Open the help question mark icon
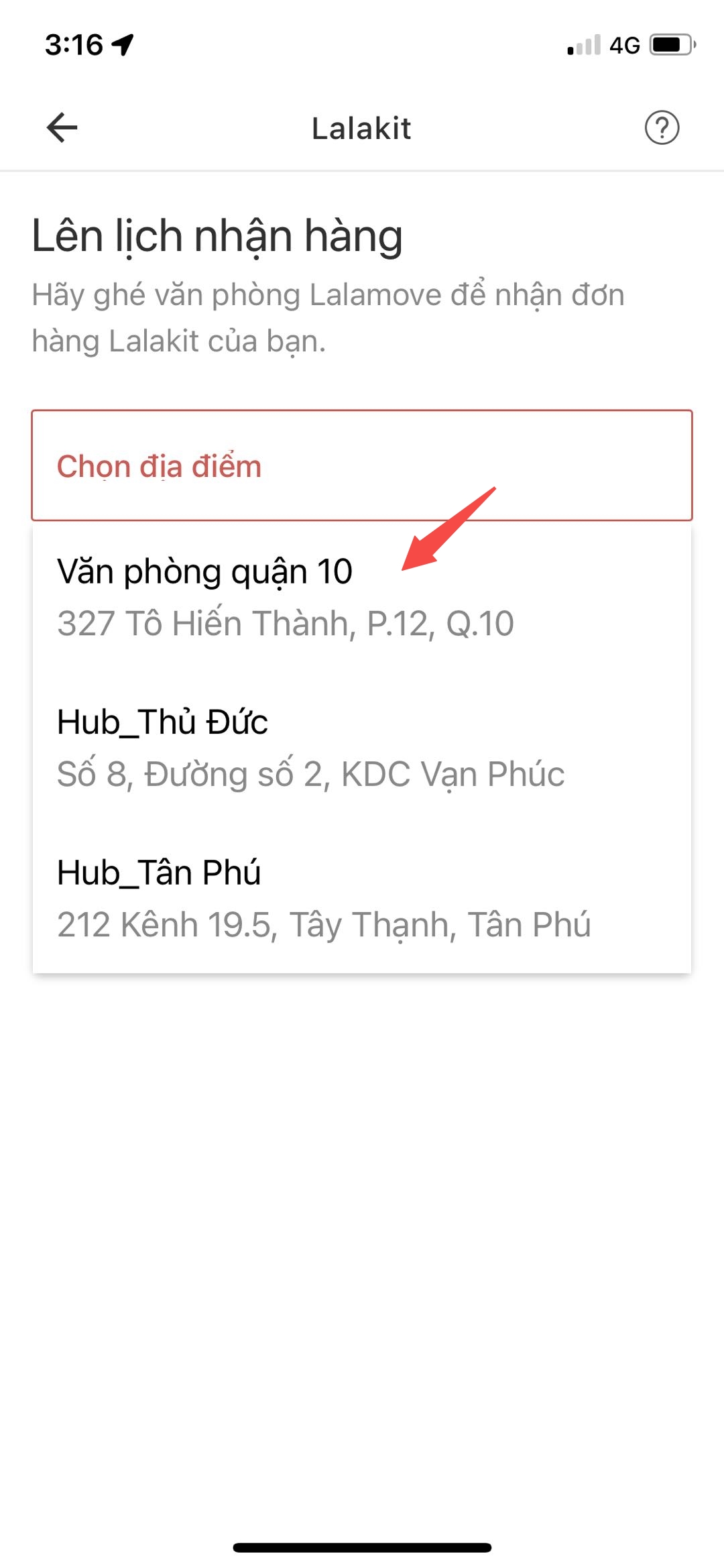The image size is (724, 1568). [x=662, y=127]
